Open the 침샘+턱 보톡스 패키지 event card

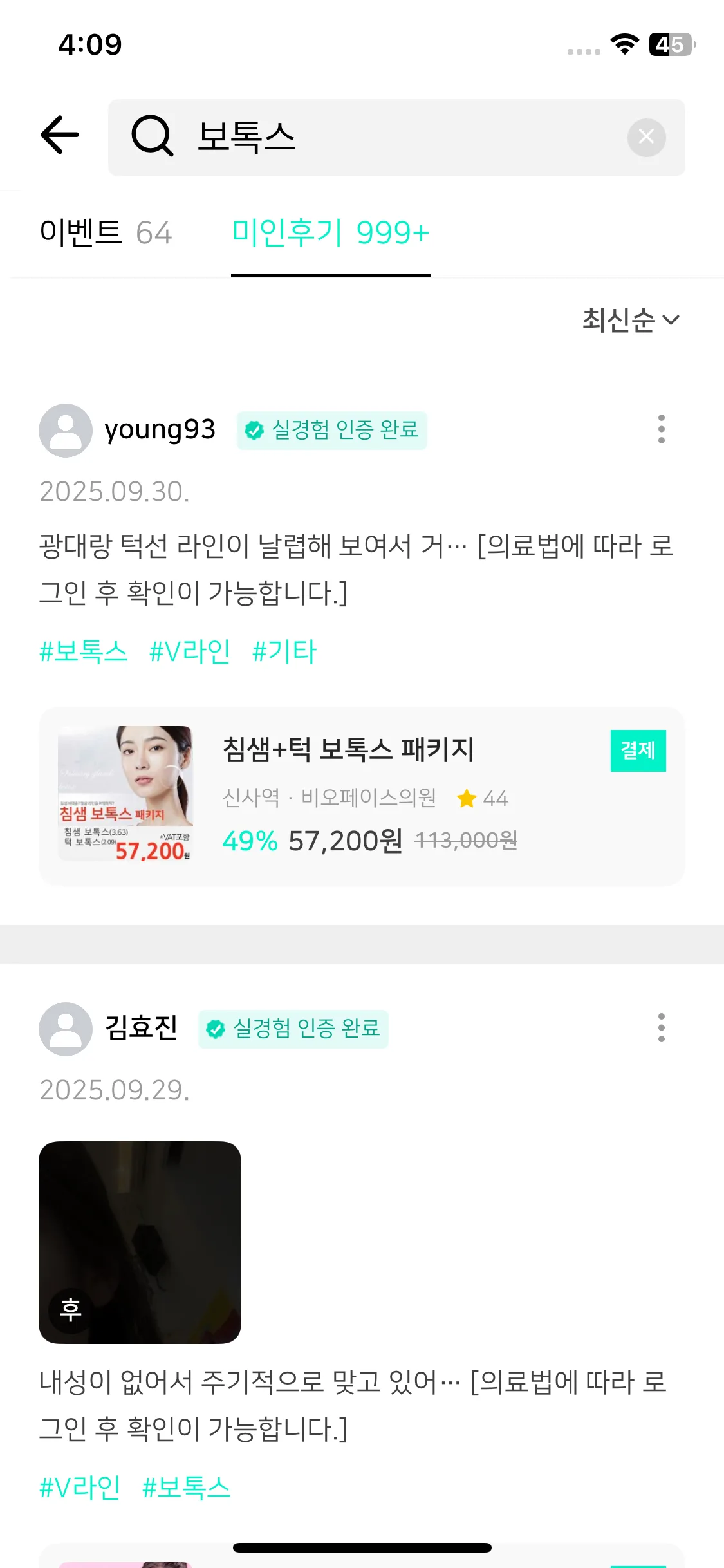click(x=362, y=796)
